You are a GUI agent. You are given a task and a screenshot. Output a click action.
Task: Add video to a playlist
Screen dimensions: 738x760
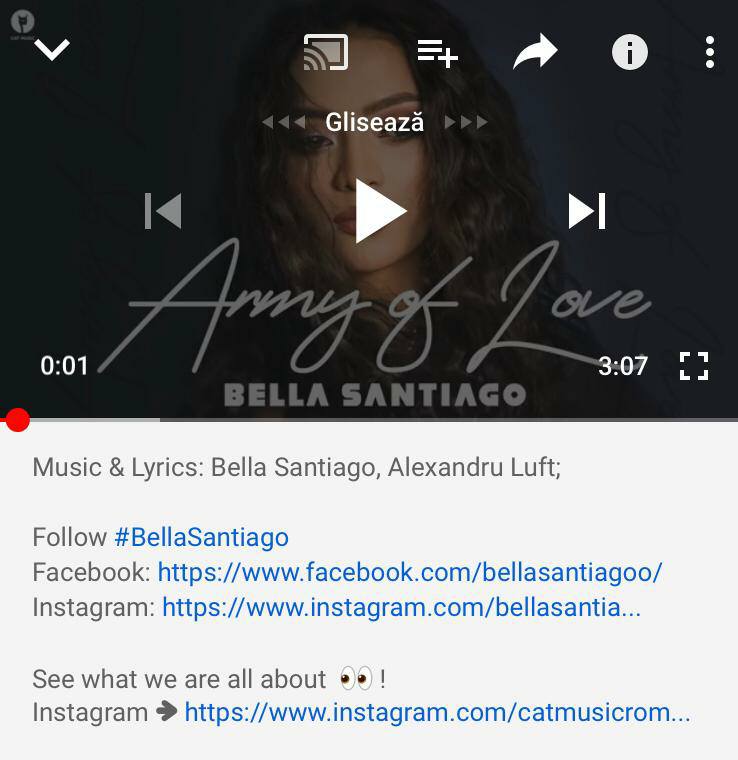tap(437, 52)
